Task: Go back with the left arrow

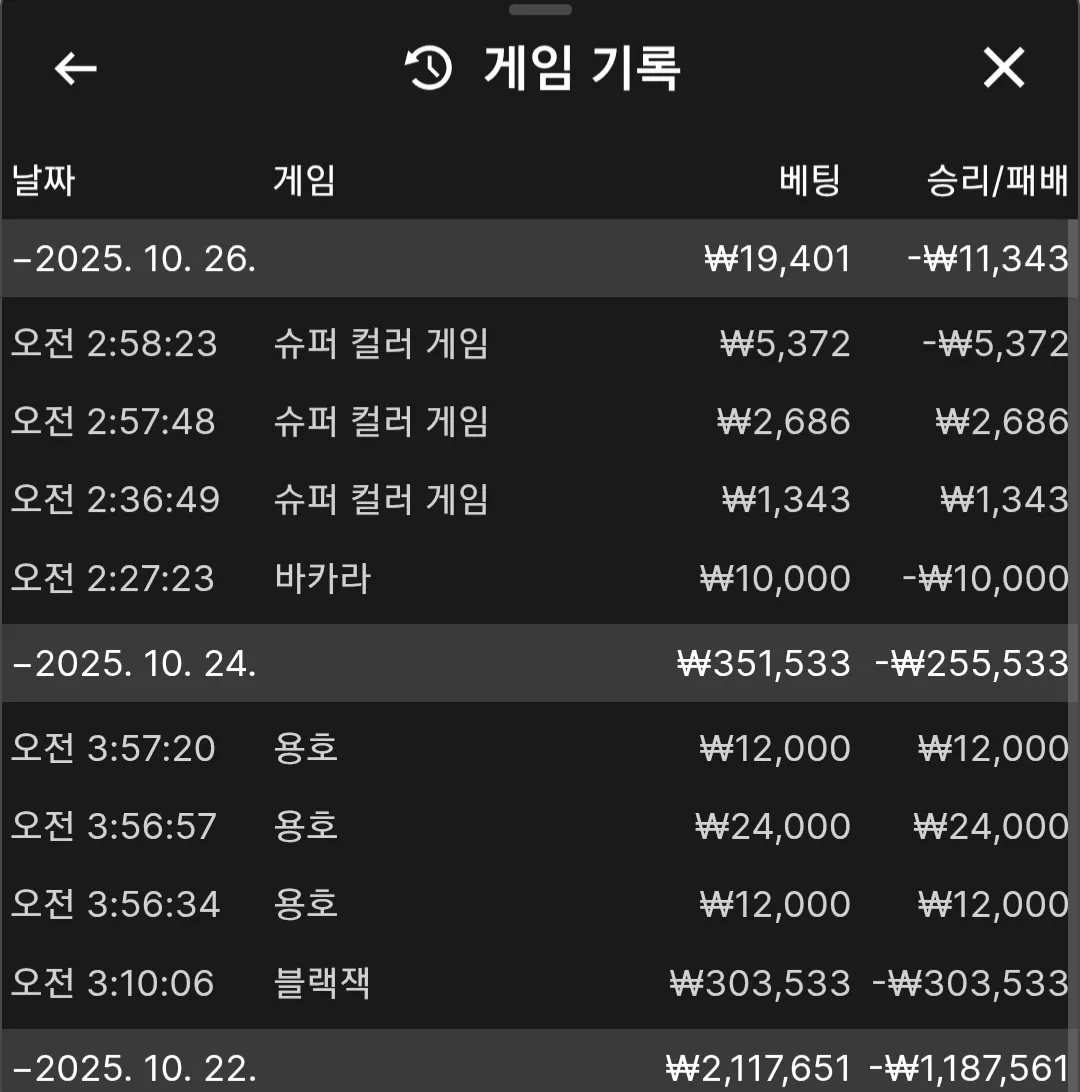Action: (75, 68)
